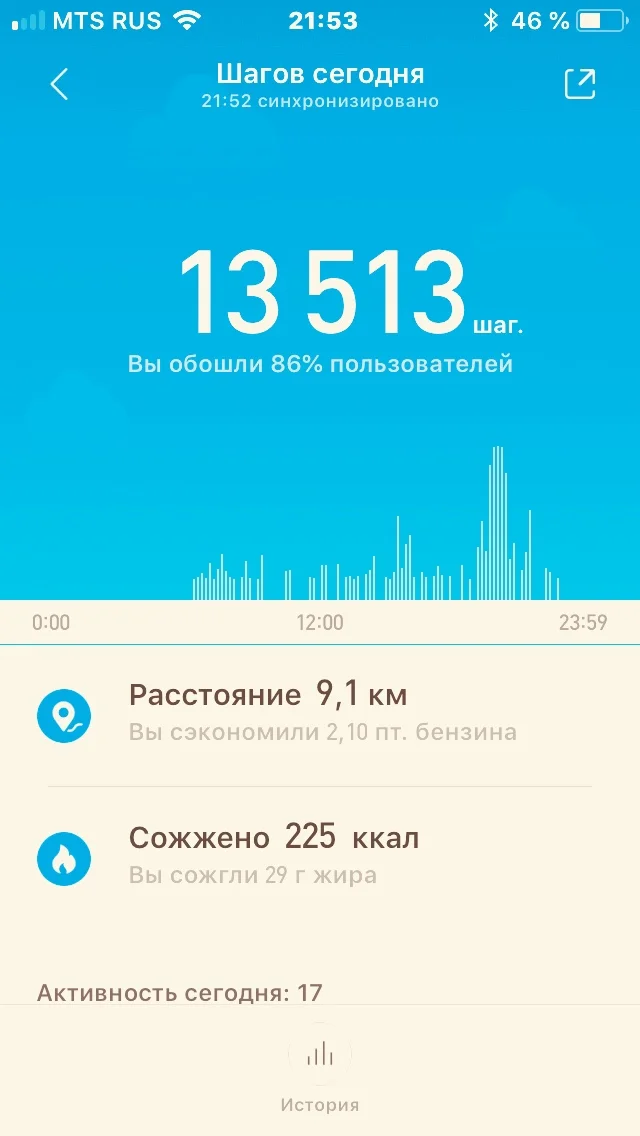The image size is (640, 1136).
Task: Share today's step results
Action: pos(580,84)
